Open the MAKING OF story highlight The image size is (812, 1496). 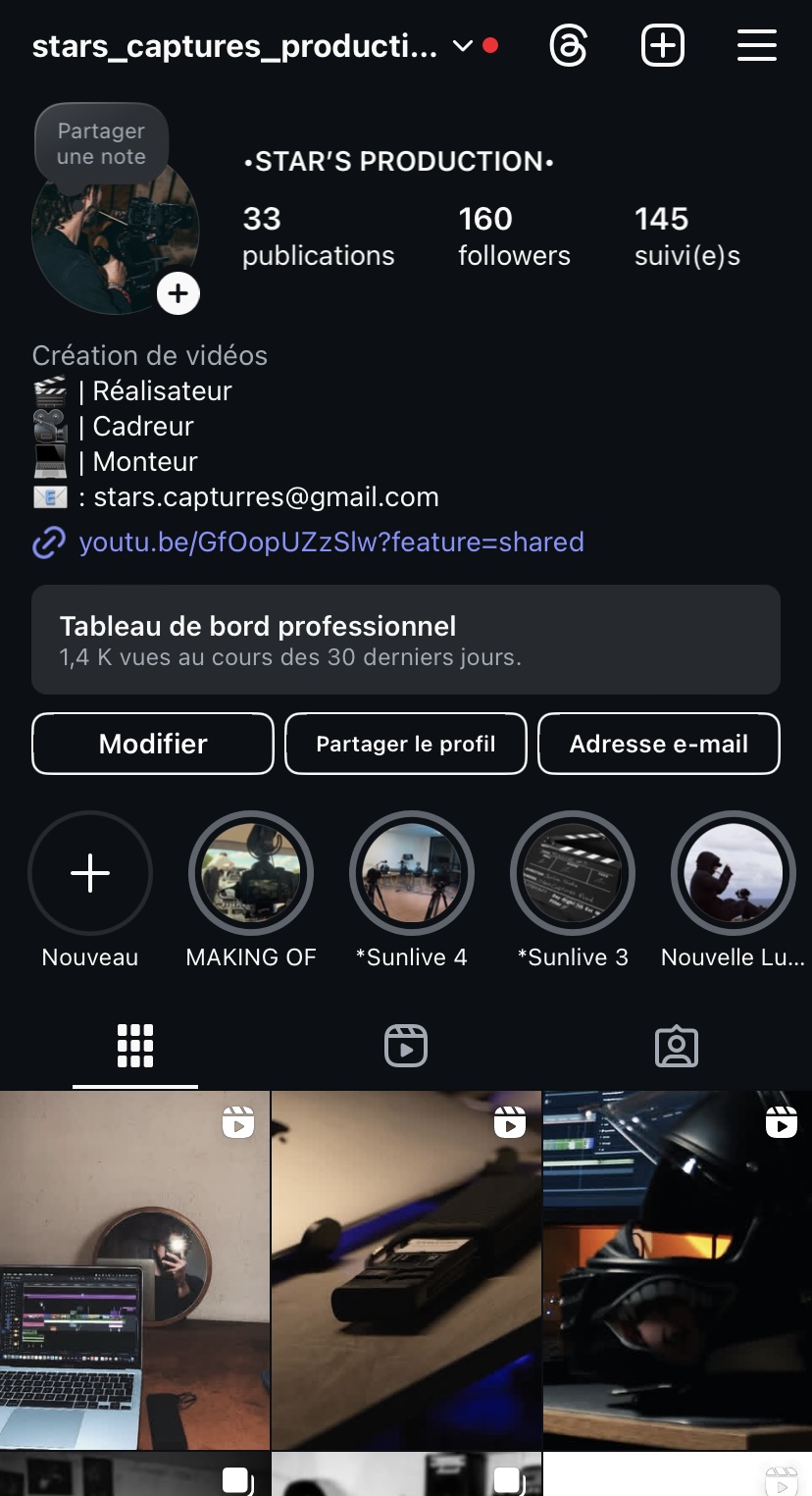(x=250, y=872)
